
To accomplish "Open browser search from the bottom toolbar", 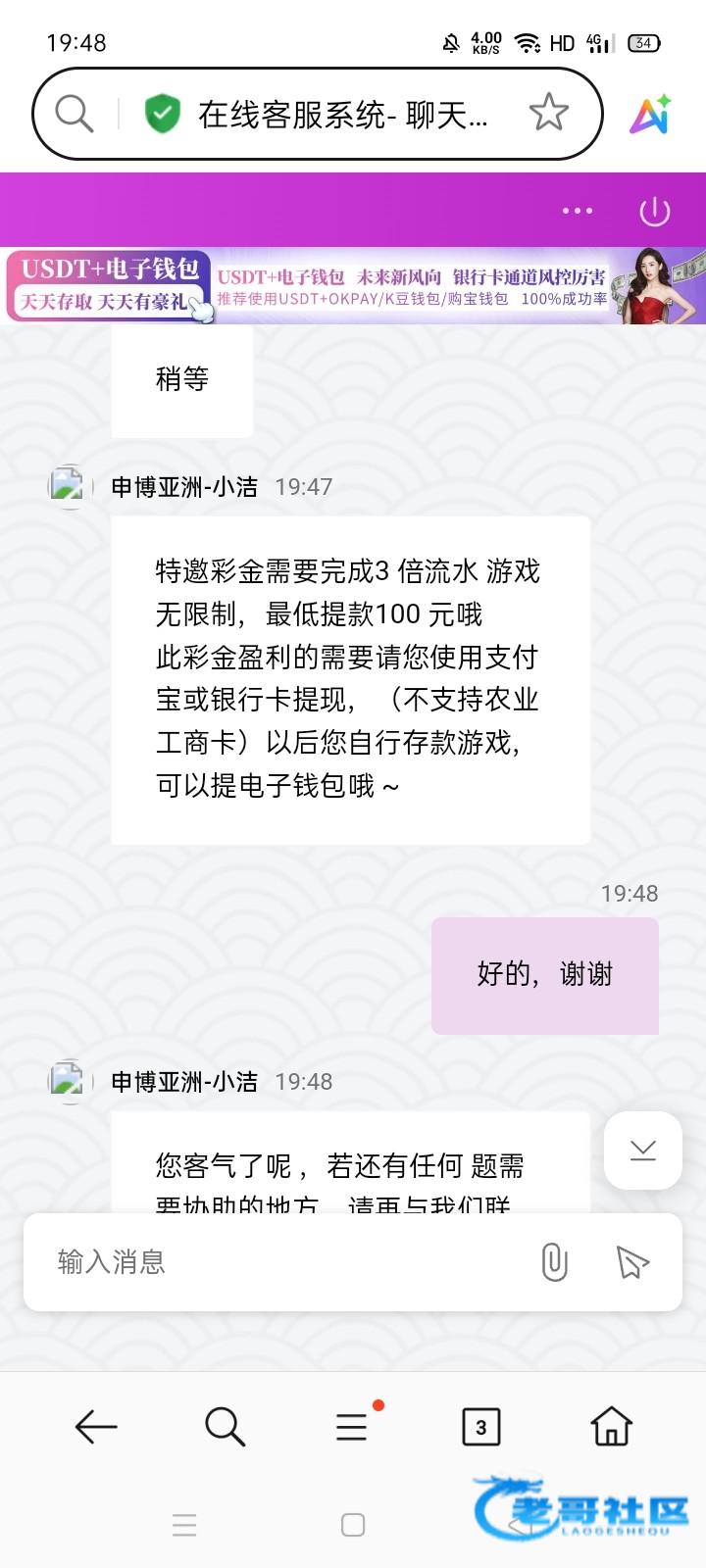I will [225, 1427].
